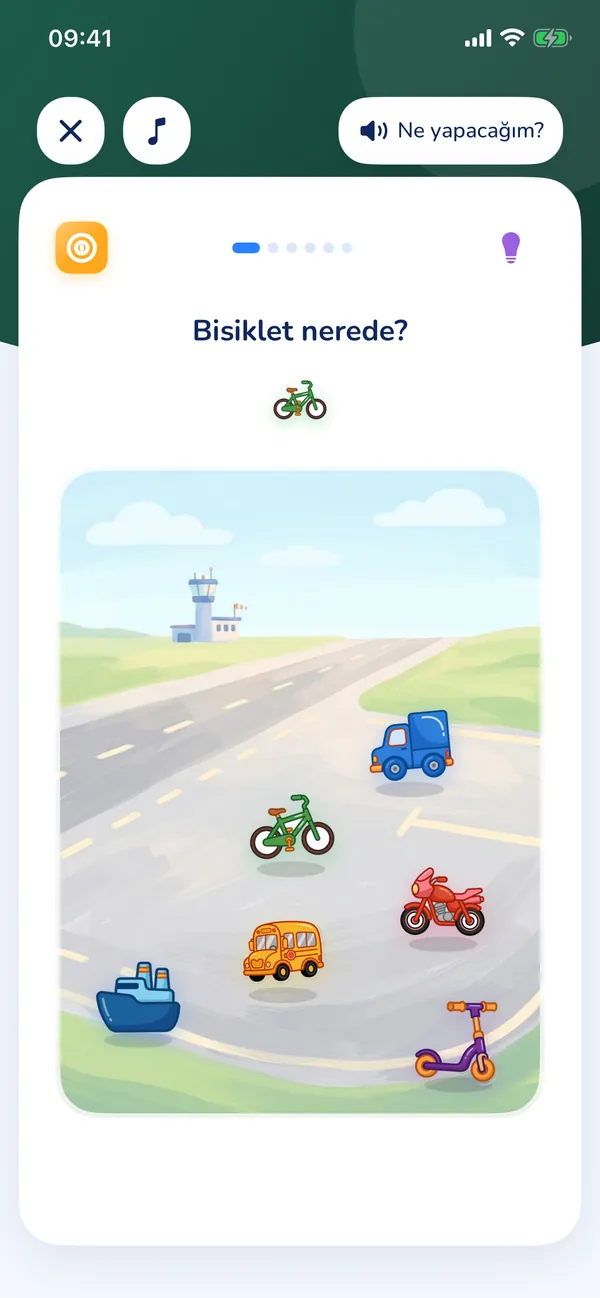Choose the red motorcycle
This screenshot has width=600, height=1298.
tap(442, 902)
